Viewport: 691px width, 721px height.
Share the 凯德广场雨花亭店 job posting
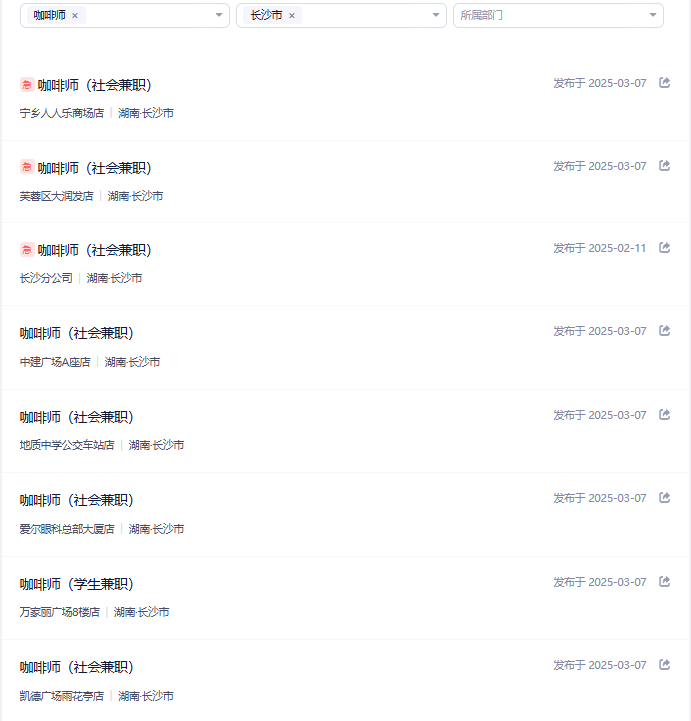click(x=665, y=665)
